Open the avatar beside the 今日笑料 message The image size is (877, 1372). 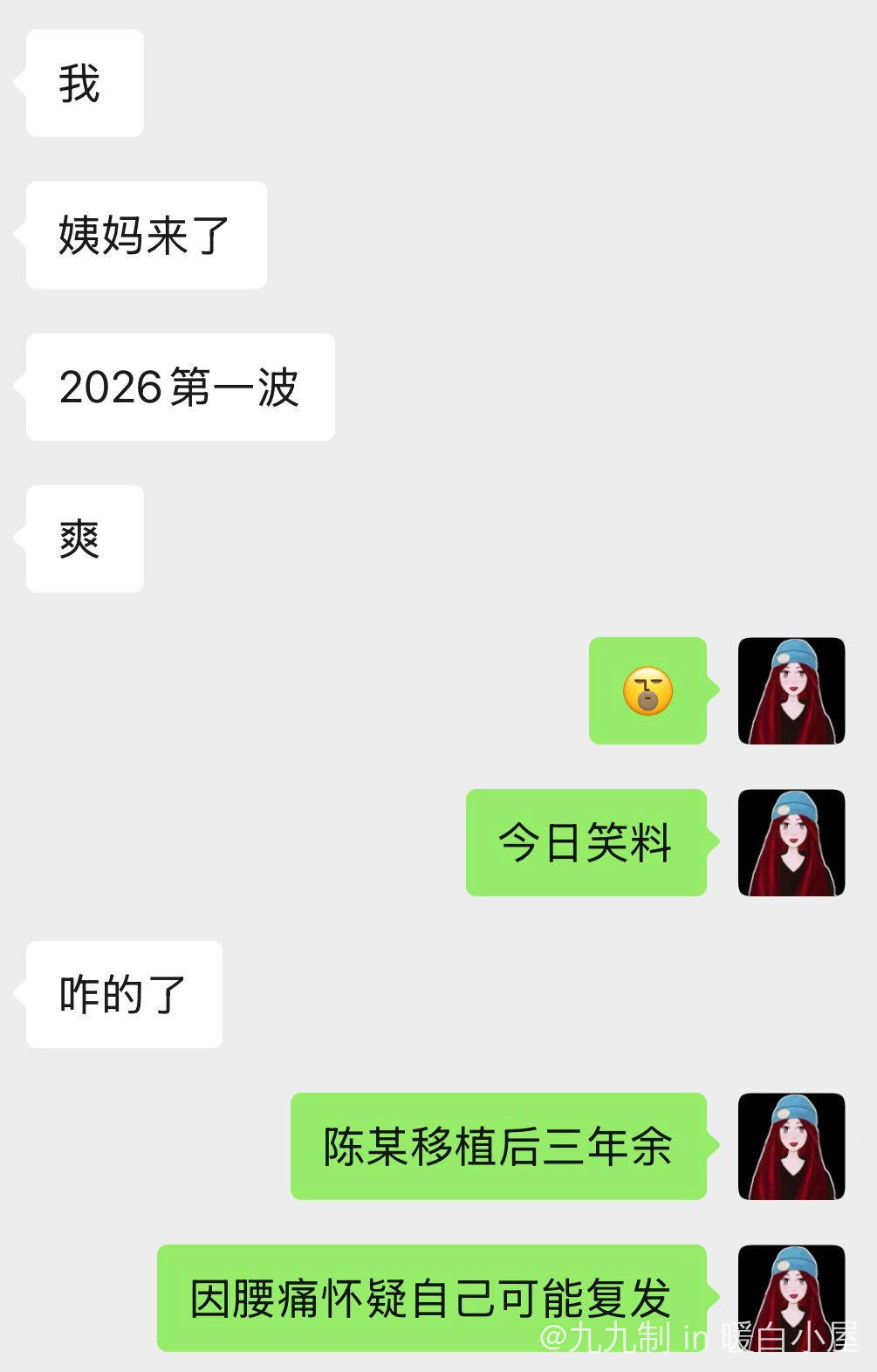tap(791, 842)
